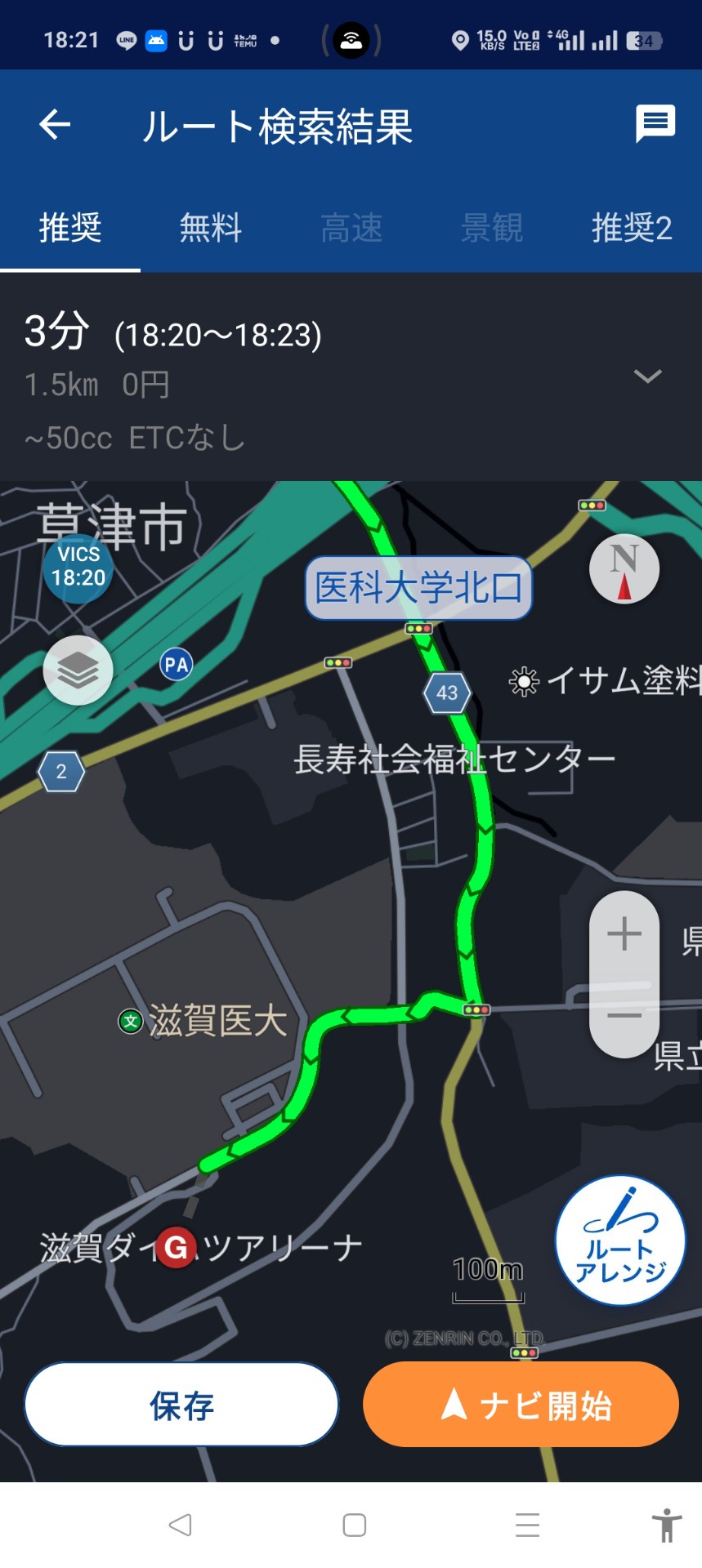This screenshot has height=1568, width=702.
Task: Tap the 医科大学北口 intersection label
Action: 418,588
